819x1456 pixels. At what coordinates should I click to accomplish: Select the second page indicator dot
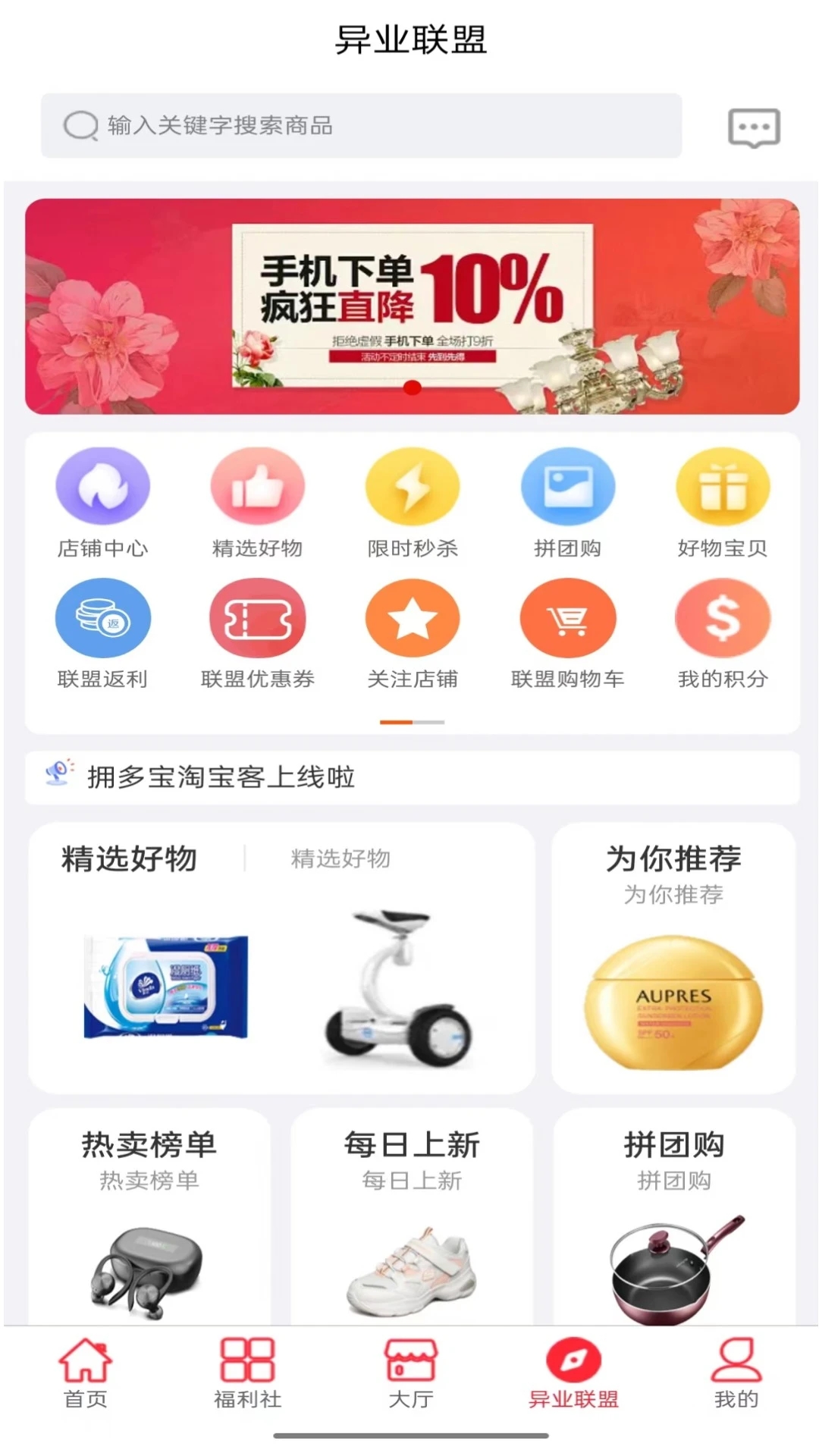(429, 723)
